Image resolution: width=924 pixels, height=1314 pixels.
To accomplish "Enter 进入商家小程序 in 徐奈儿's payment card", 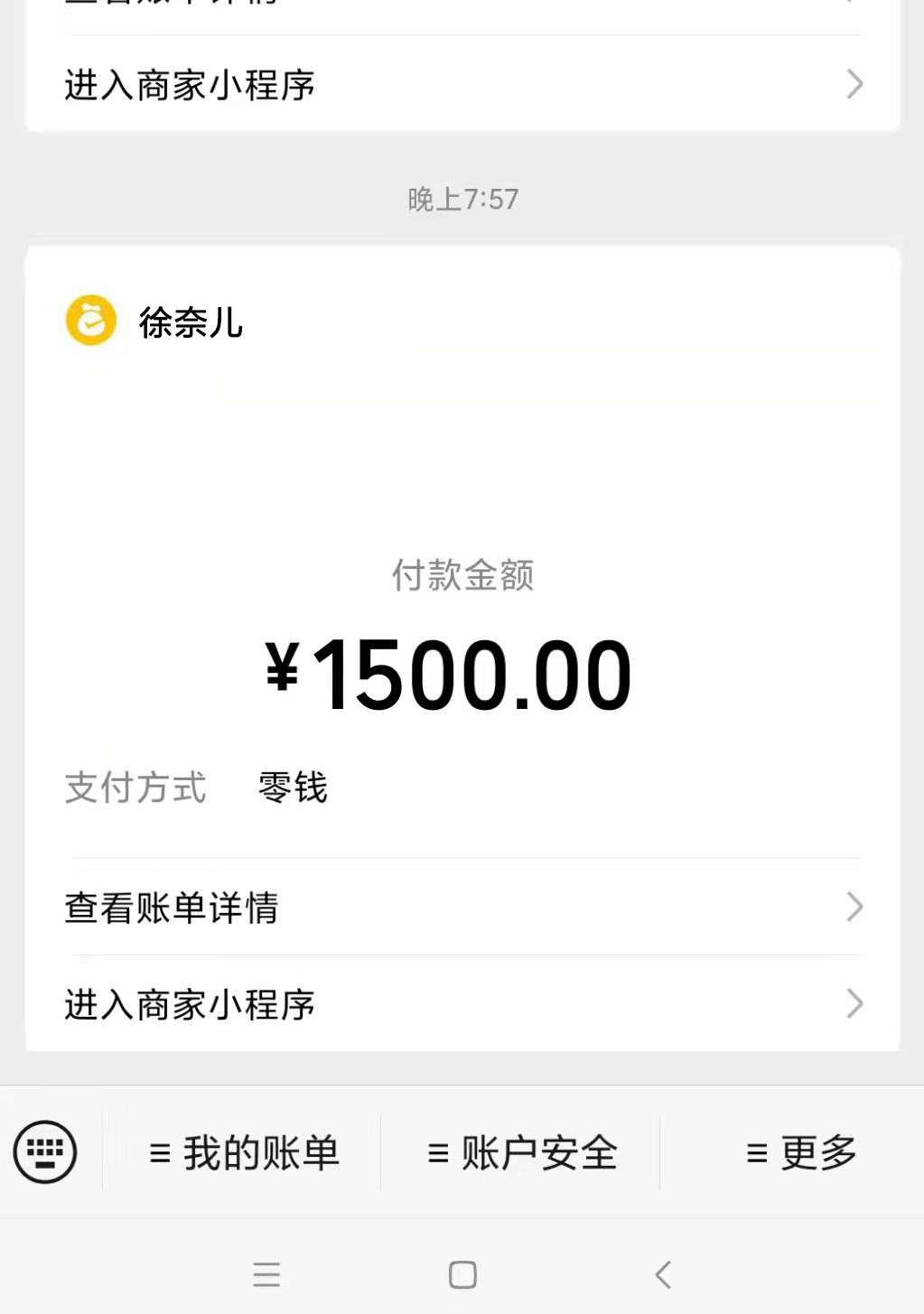I will pyautogui.click(x=462, y=1004).
